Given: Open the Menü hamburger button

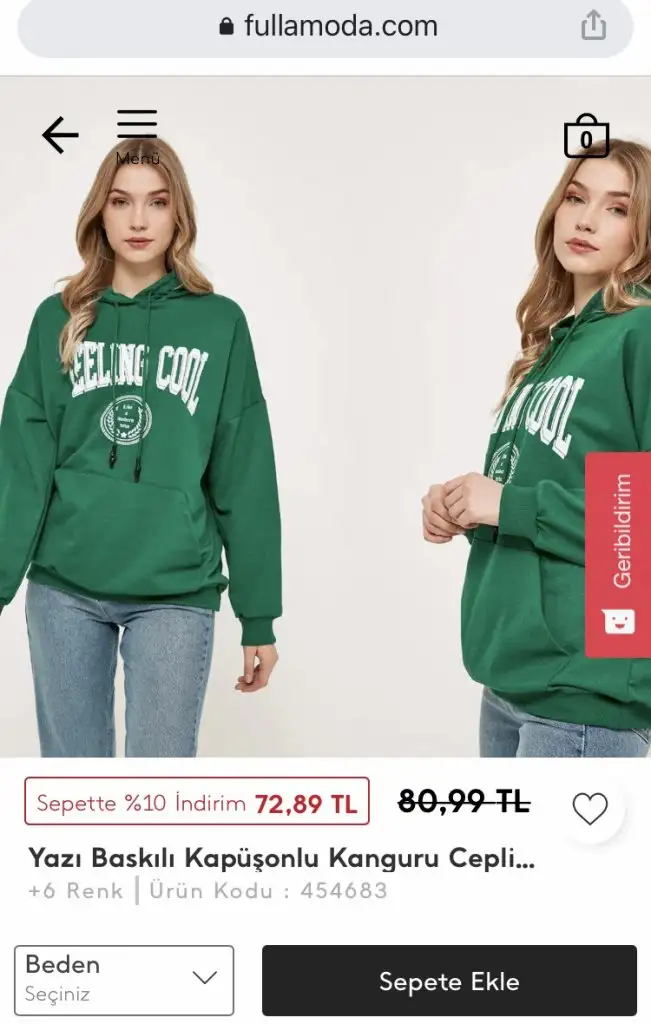Looking at the screenshot, I should 137,135.
